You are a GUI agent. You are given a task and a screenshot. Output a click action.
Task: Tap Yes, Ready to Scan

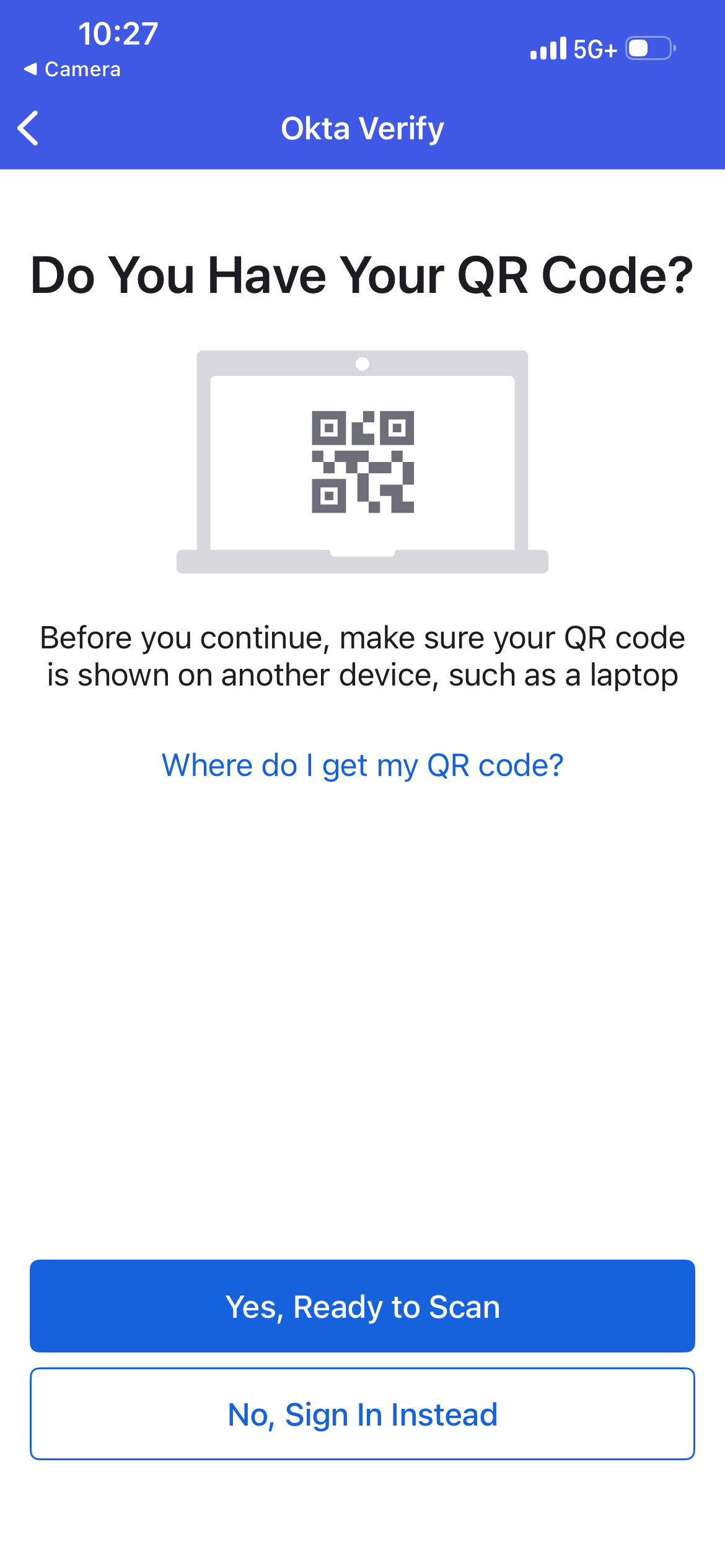[362, 1307]
